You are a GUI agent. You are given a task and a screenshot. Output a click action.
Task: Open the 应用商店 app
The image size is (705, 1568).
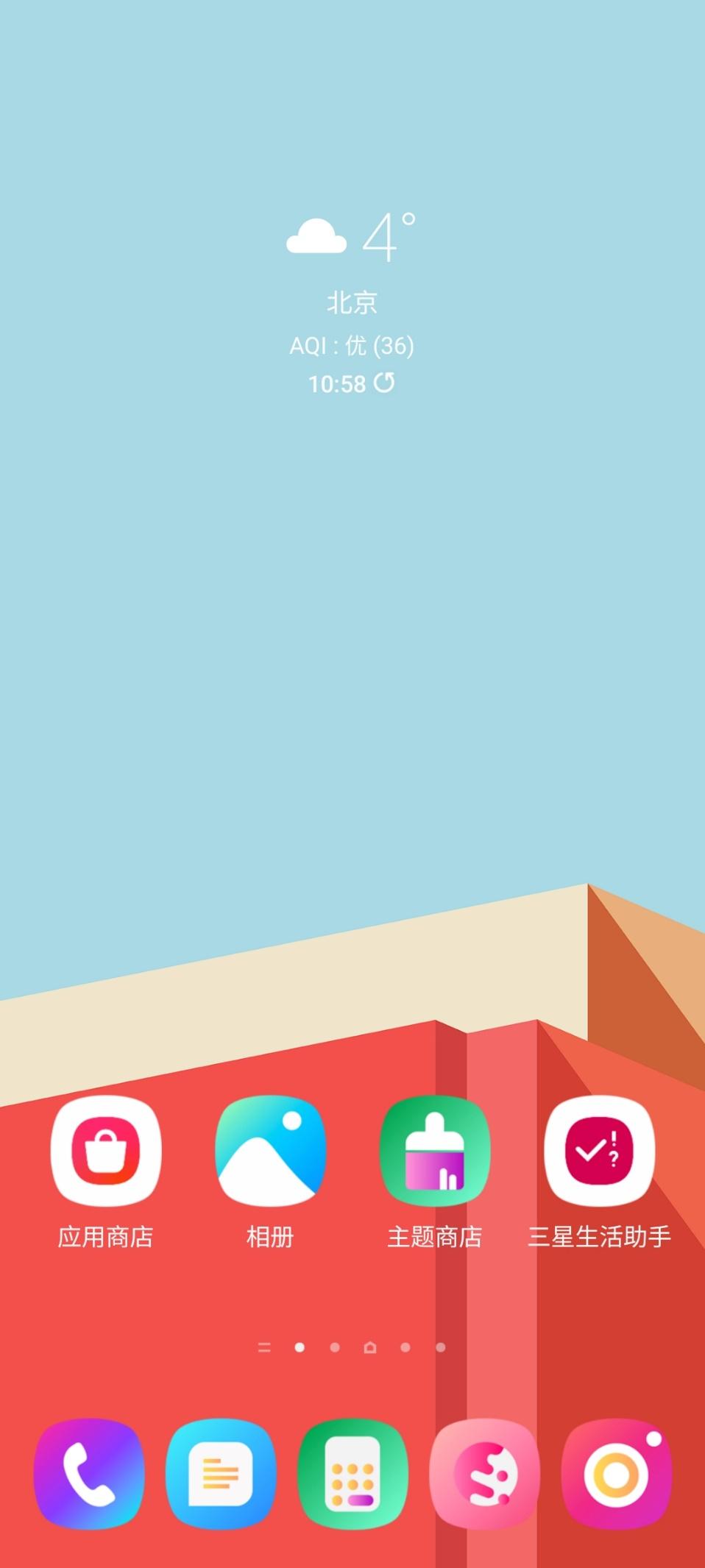pos(106,1150)
